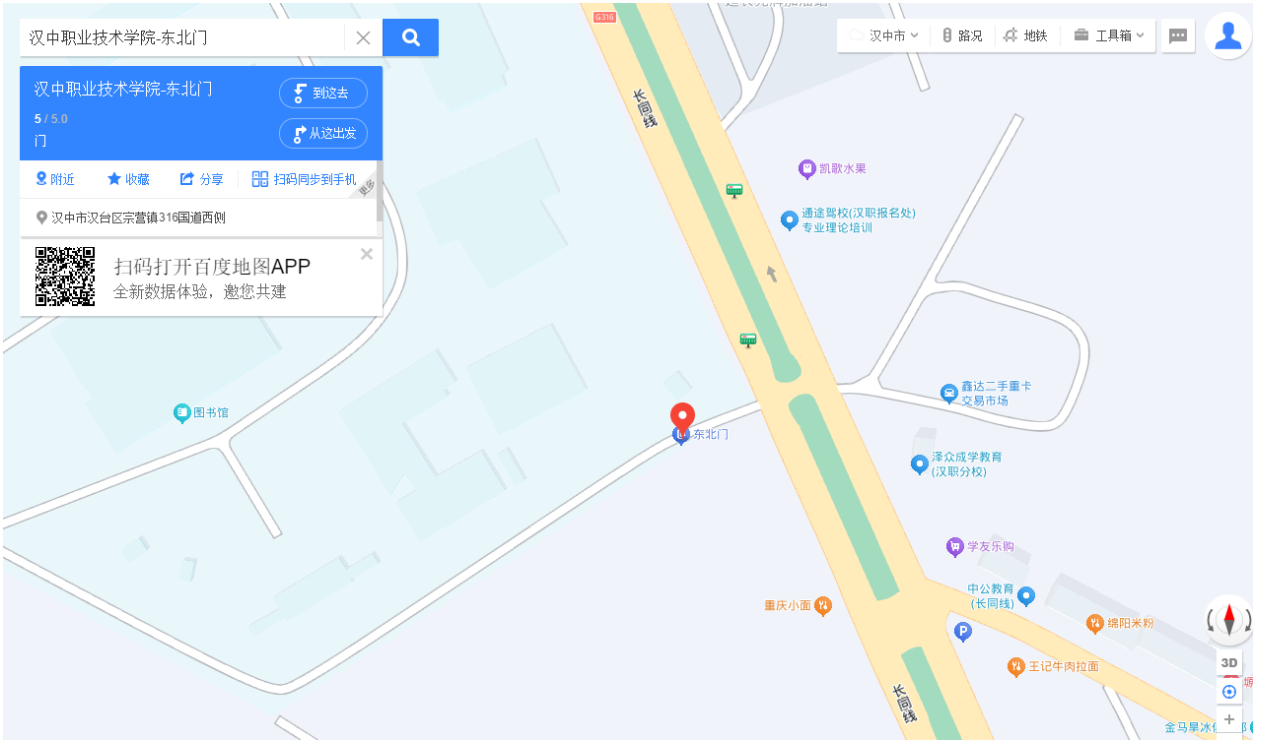
Task: Expand the 工具箱 toolbox menu
Action: tap(1109, 36)
